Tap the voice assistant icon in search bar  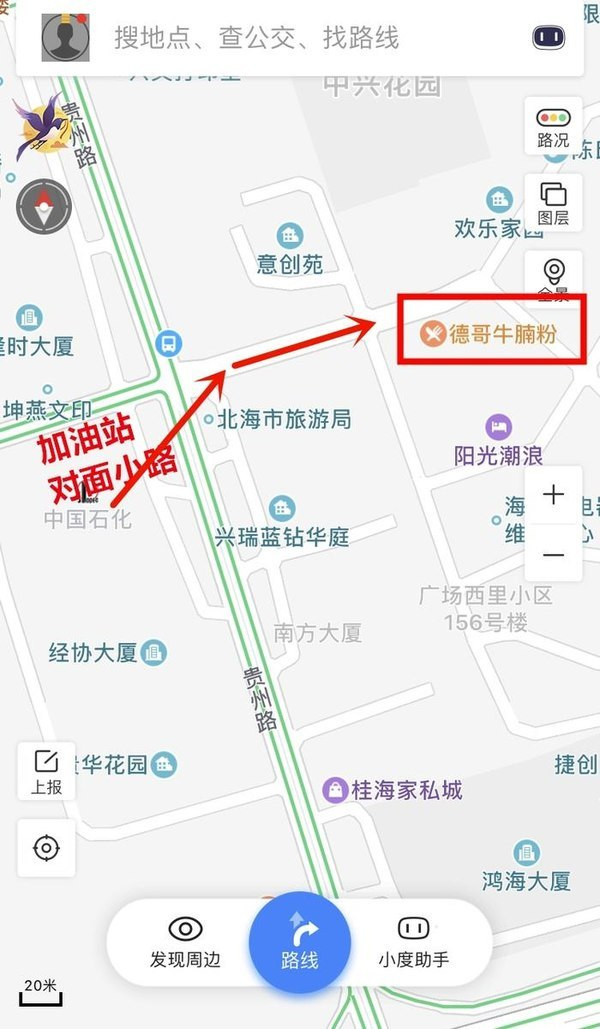[549, 37]
